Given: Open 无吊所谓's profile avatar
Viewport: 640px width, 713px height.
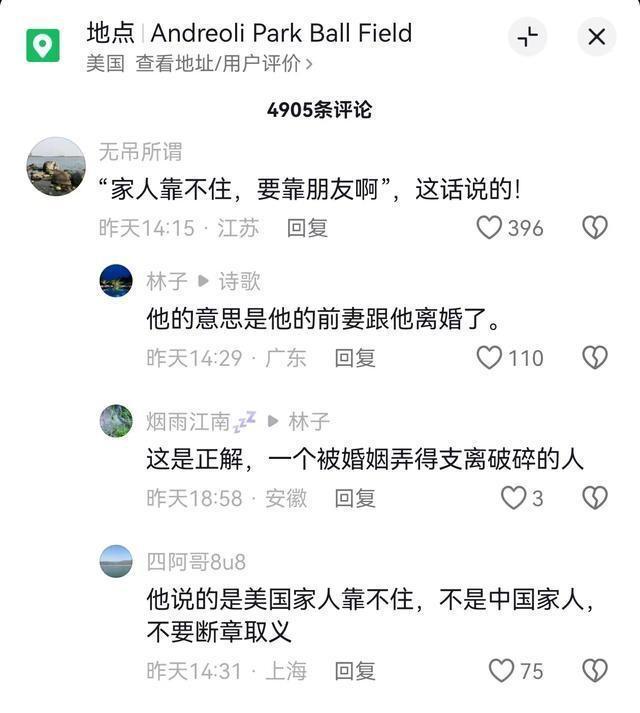Looking at the screenshot, I should click(56, 167).
